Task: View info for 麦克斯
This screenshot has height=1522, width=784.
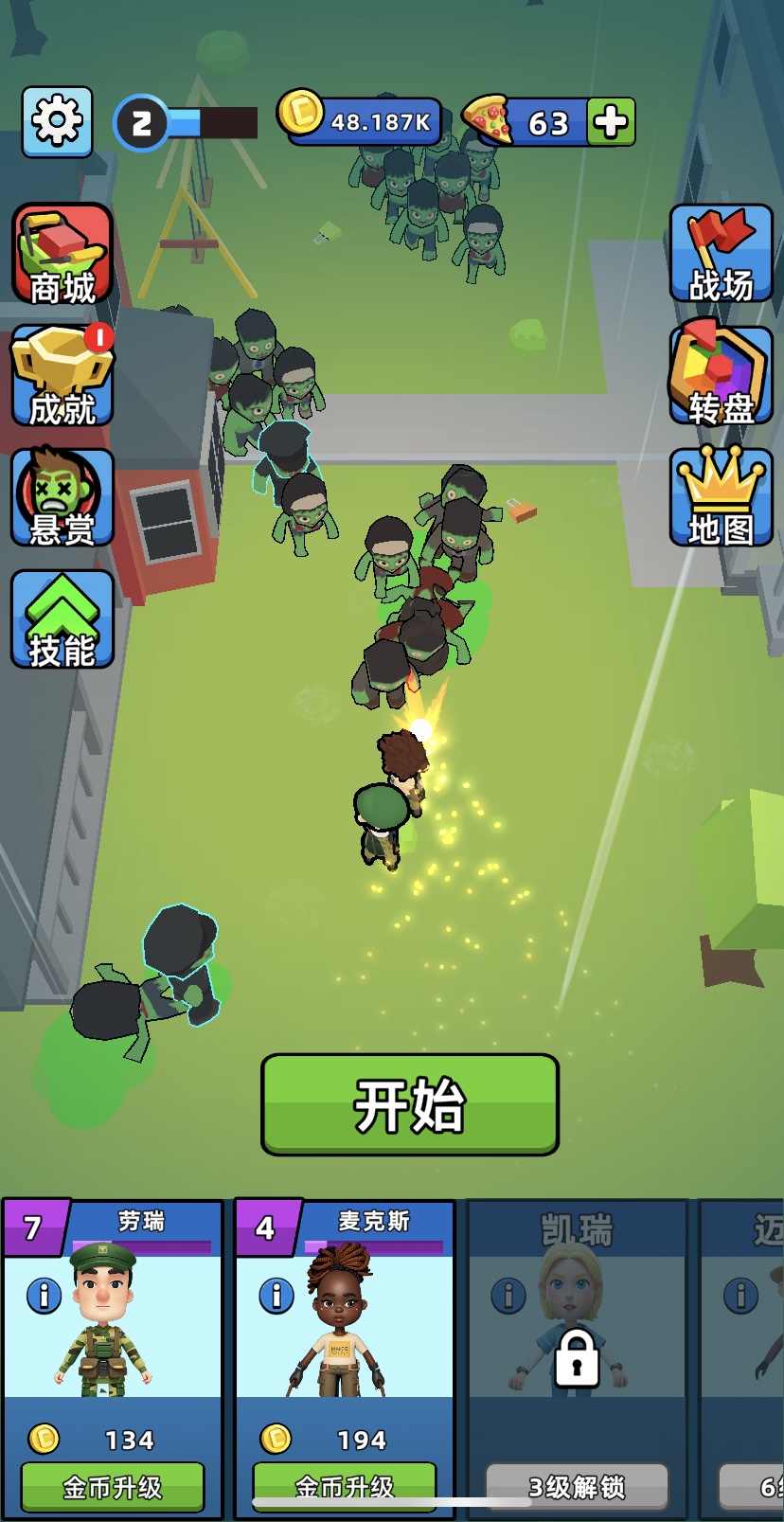Action: [276, 1295]
